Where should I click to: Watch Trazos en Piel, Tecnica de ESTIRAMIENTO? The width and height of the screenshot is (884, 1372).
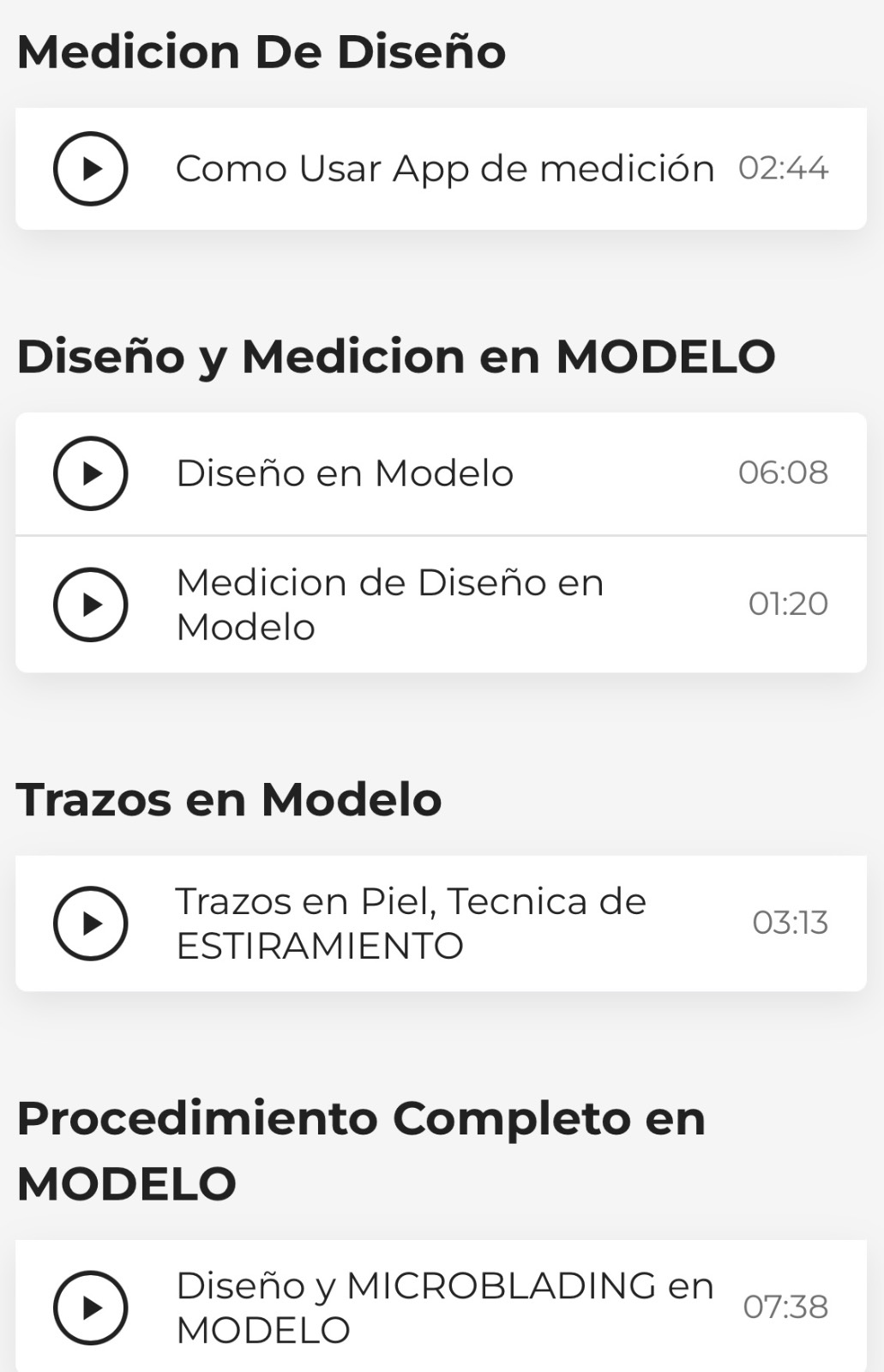click(91, 924)
